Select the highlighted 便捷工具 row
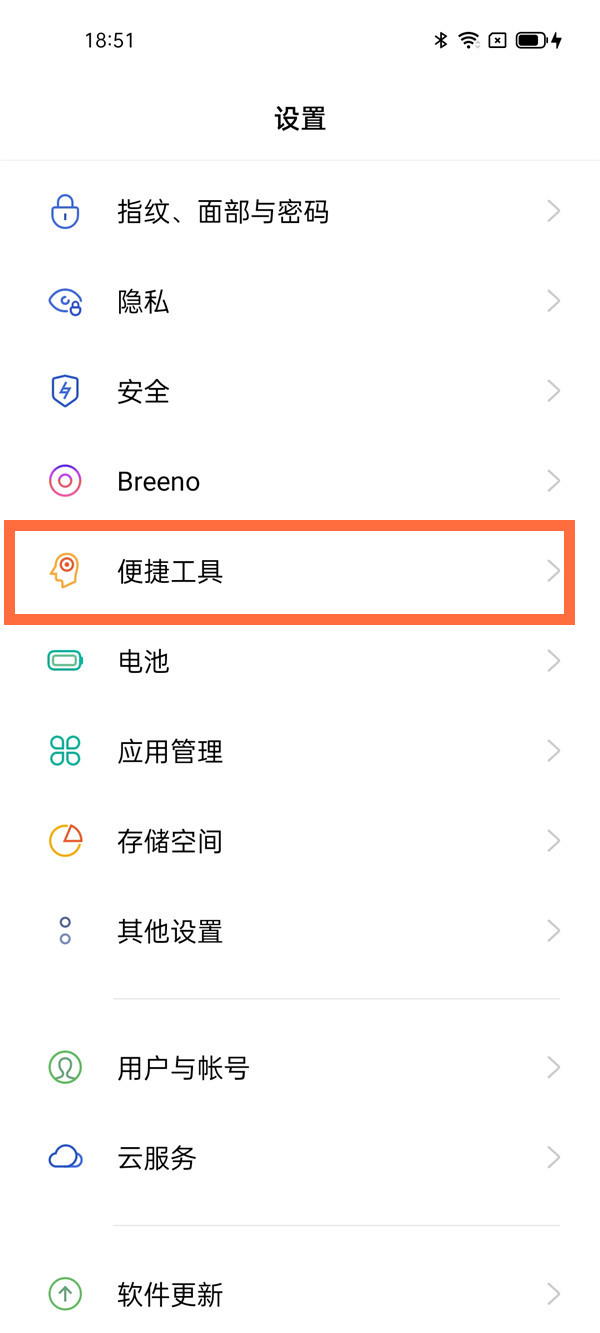This screenshot has width=600, height=1333. [x=290, y=572]
